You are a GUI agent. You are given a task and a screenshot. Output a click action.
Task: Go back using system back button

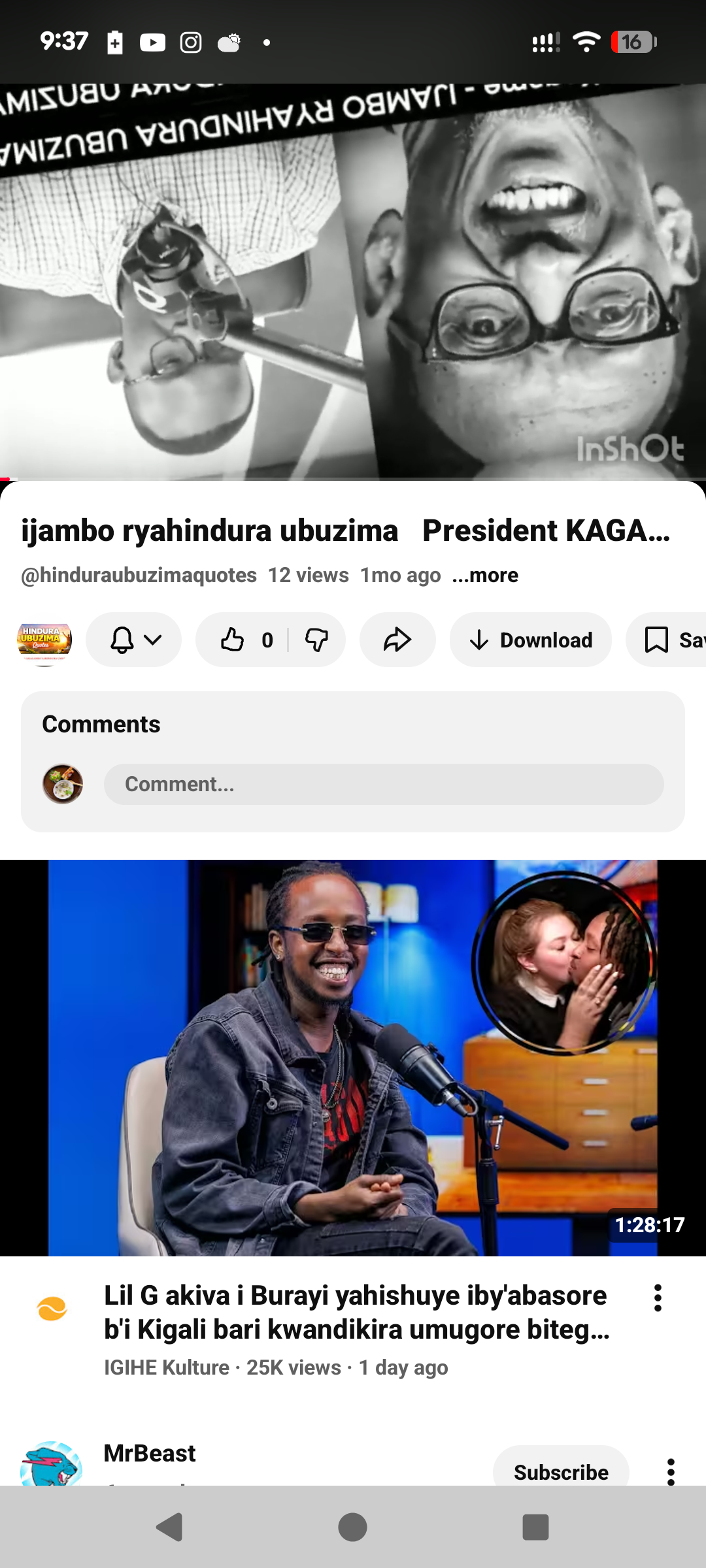point(170,1527)
